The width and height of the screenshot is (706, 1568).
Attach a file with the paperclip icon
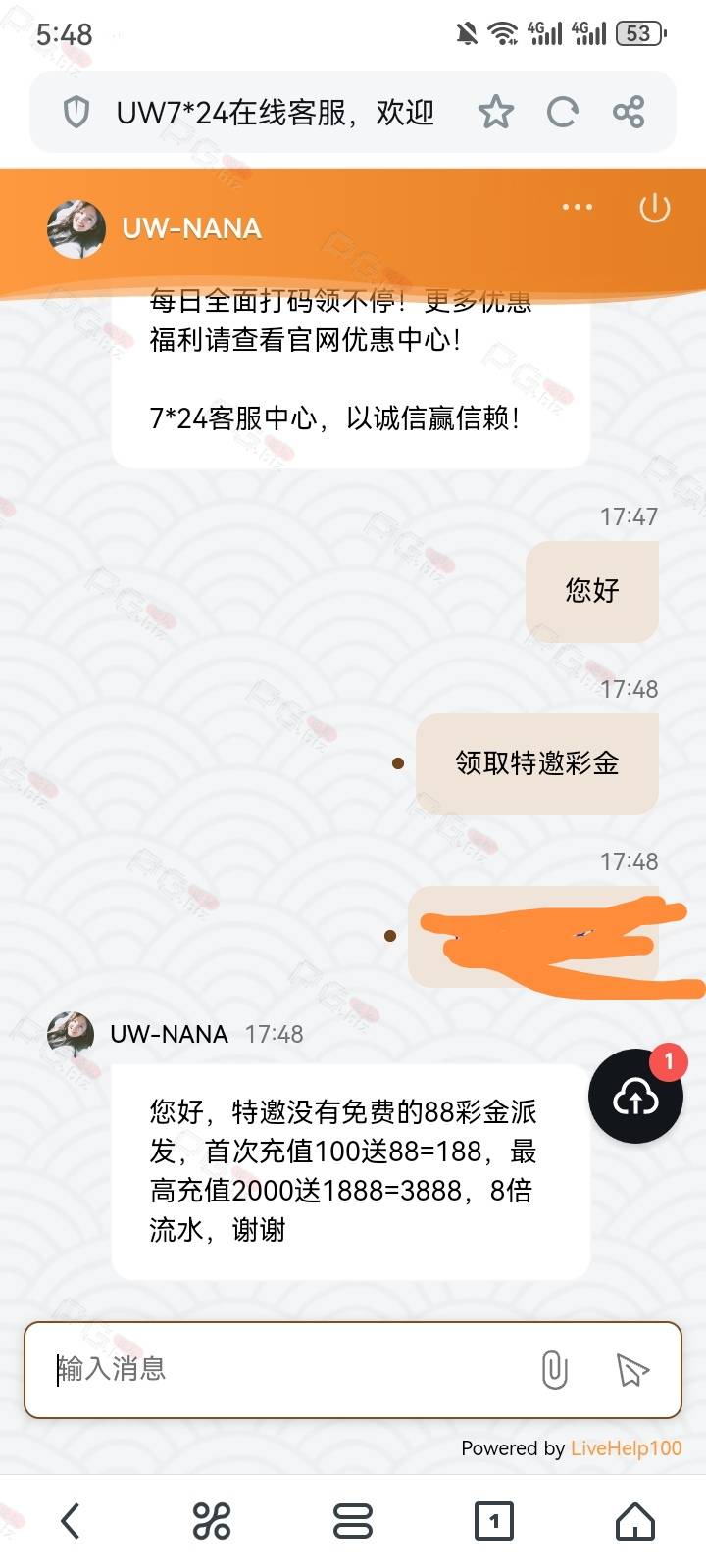[x=554, y=1369]
